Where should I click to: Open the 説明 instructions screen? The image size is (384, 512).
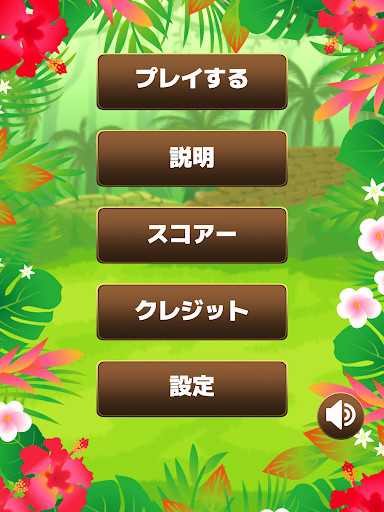192,158
